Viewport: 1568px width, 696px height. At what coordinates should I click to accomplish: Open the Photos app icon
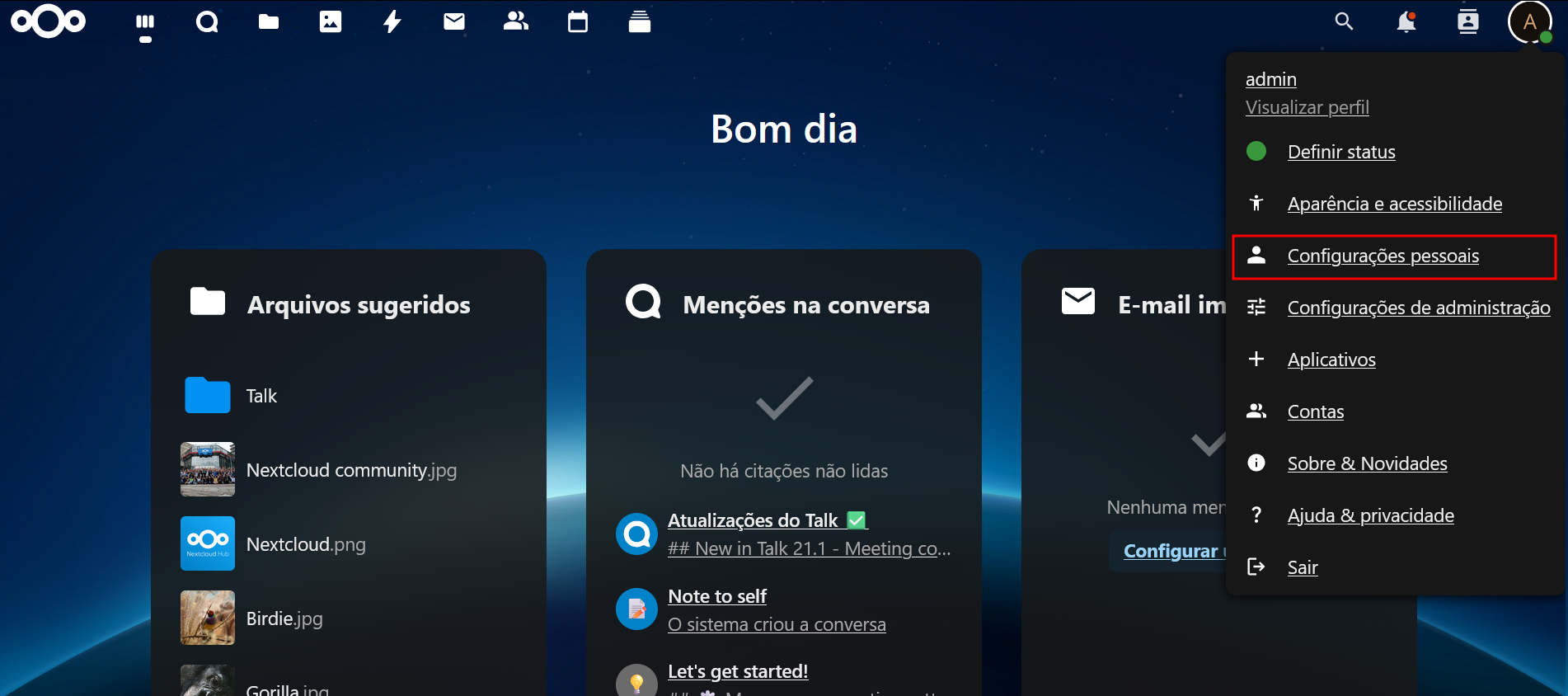pos(331,22)
